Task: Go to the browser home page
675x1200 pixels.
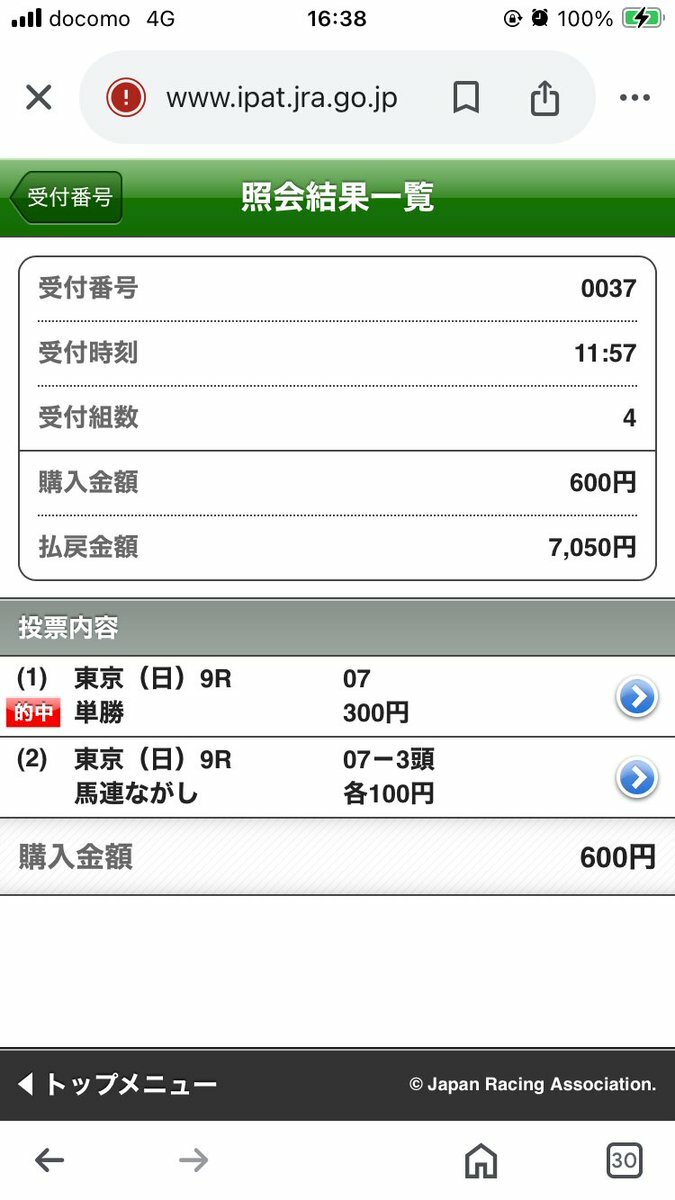Action: click(481, 1160)
